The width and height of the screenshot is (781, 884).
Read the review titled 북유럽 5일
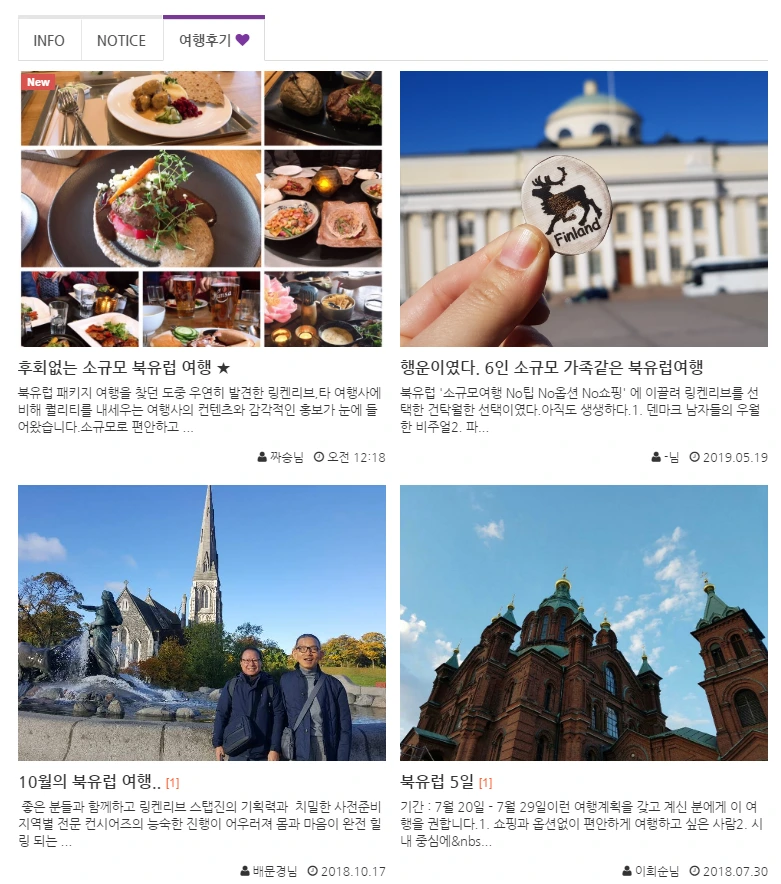(x=436, y=781)
